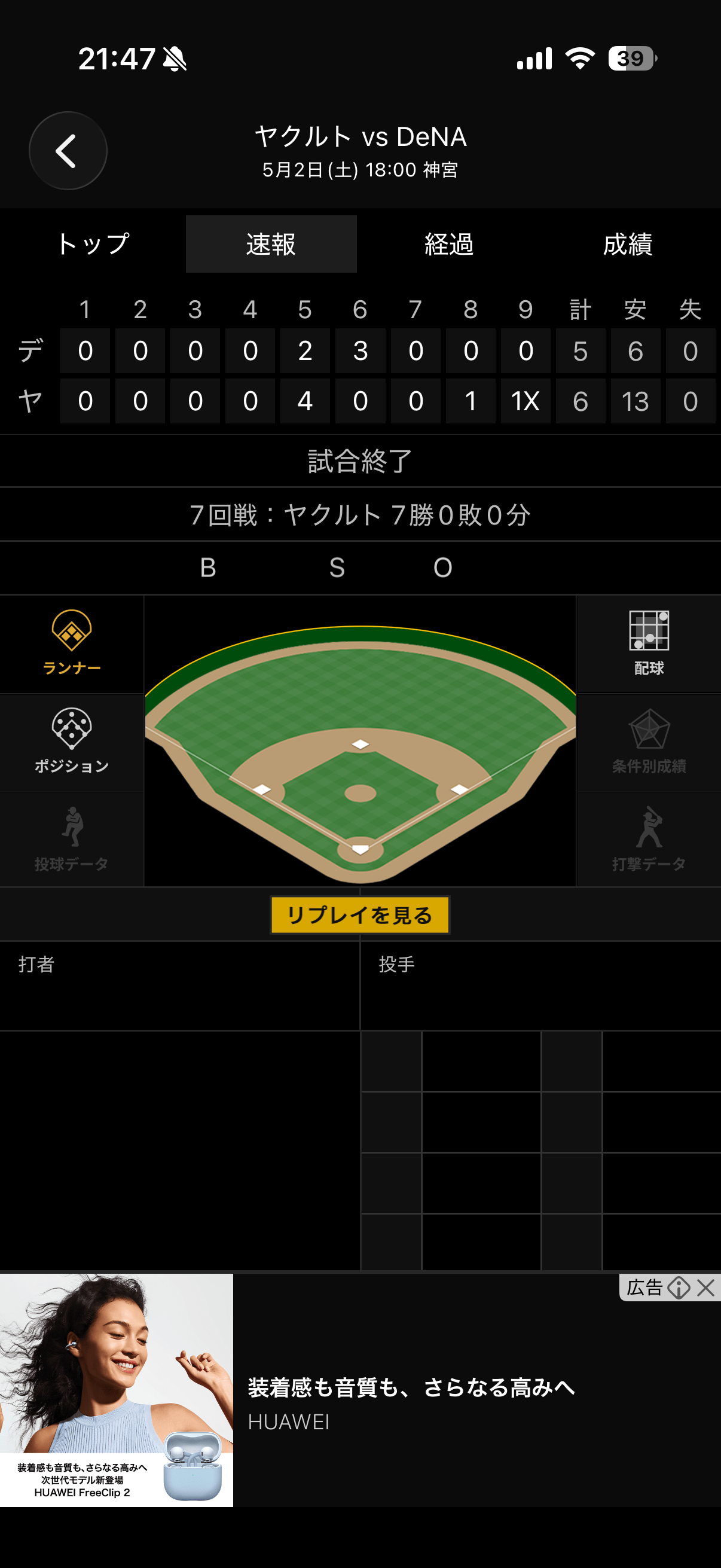This screenshot has width=721, height=1568.
Task: Show the ポジション view
Action: click(72, 742)
